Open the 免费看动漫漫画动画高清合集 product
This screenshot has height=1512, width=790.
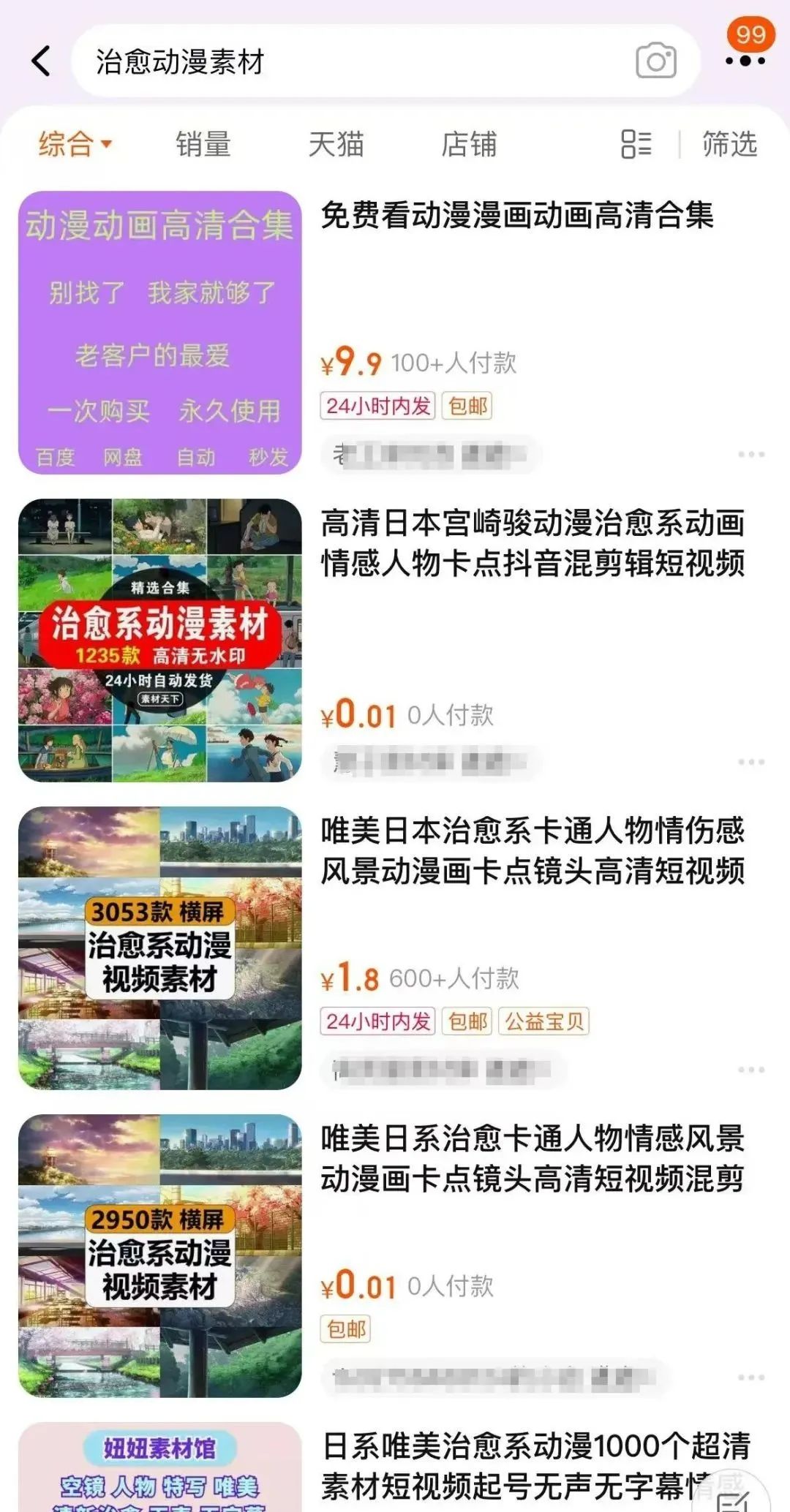coord(516,216)
